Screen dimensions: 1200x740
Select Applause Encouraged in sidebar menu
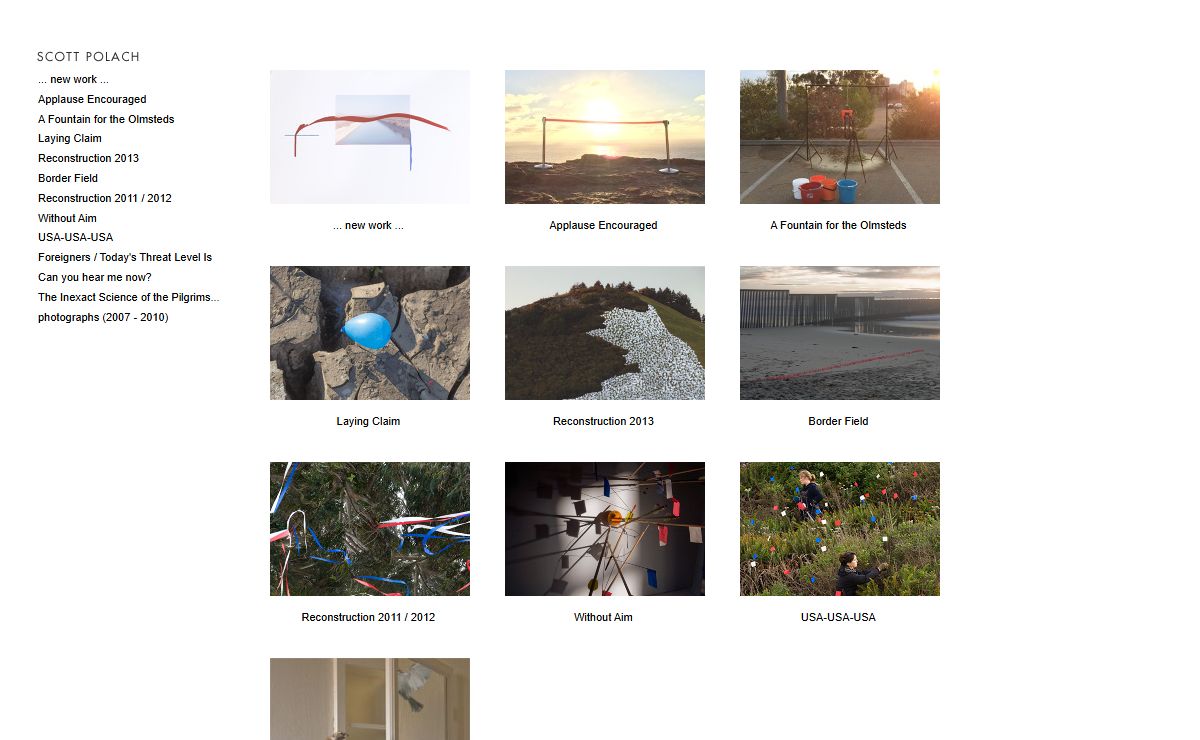click(x=92, y=99)
